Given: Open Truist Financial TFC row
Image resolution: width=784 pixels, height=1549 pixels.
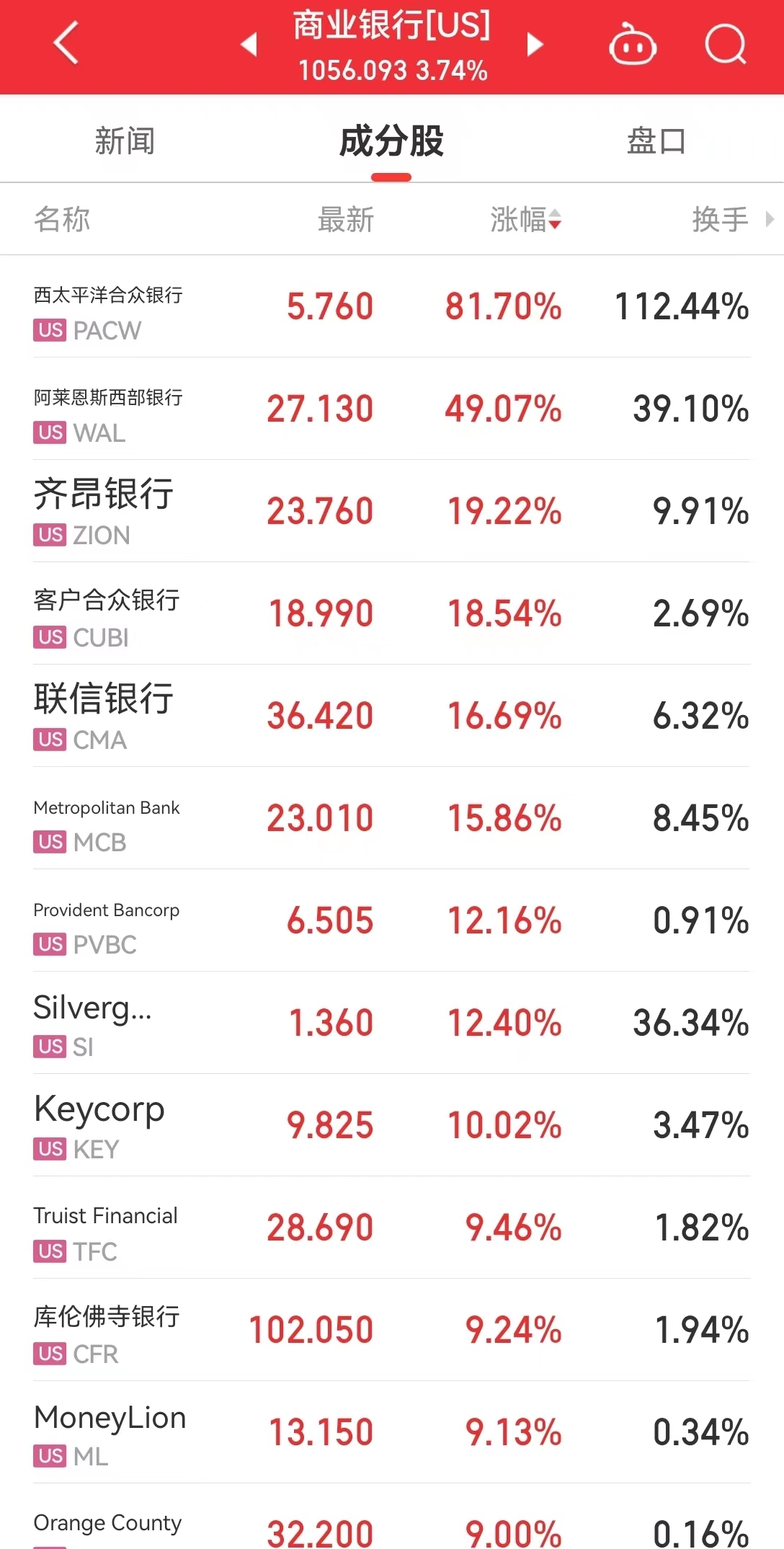Looking at the screenshot, I should [392, 1228].
